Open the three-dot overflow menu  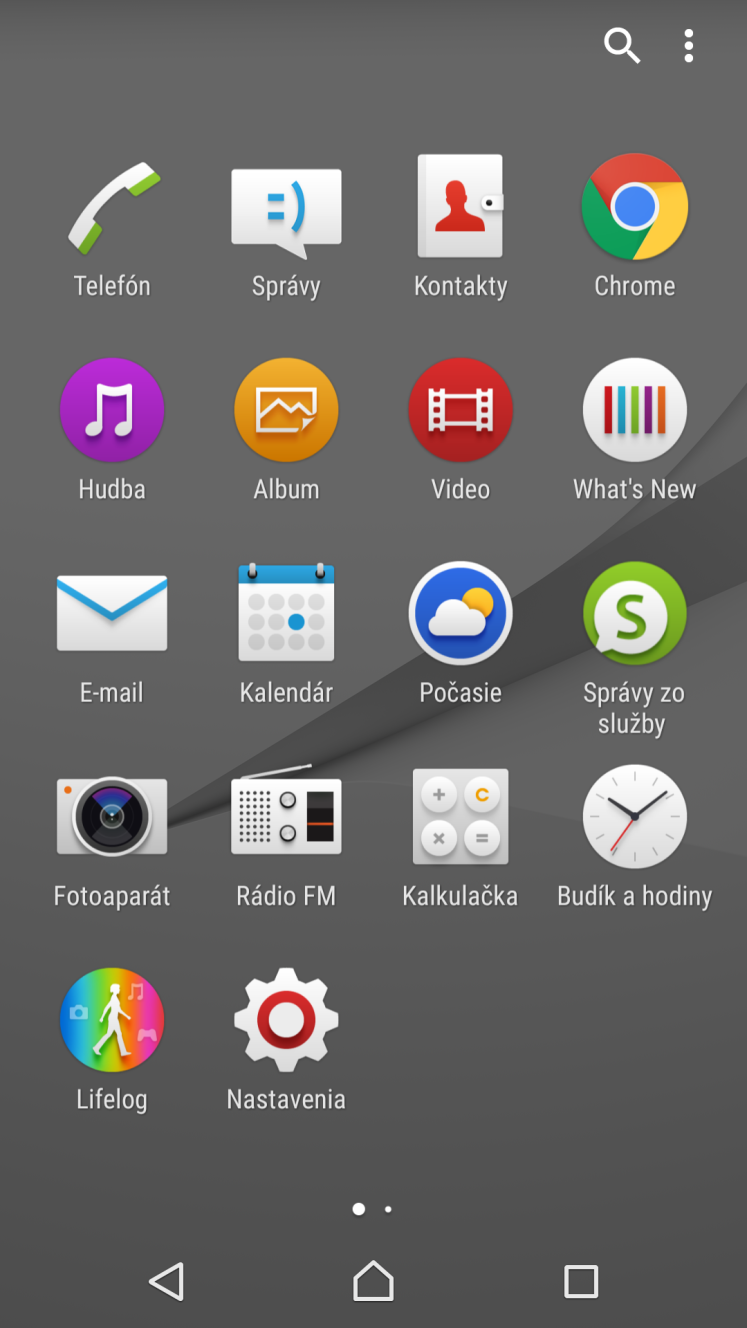coord(689,46)
